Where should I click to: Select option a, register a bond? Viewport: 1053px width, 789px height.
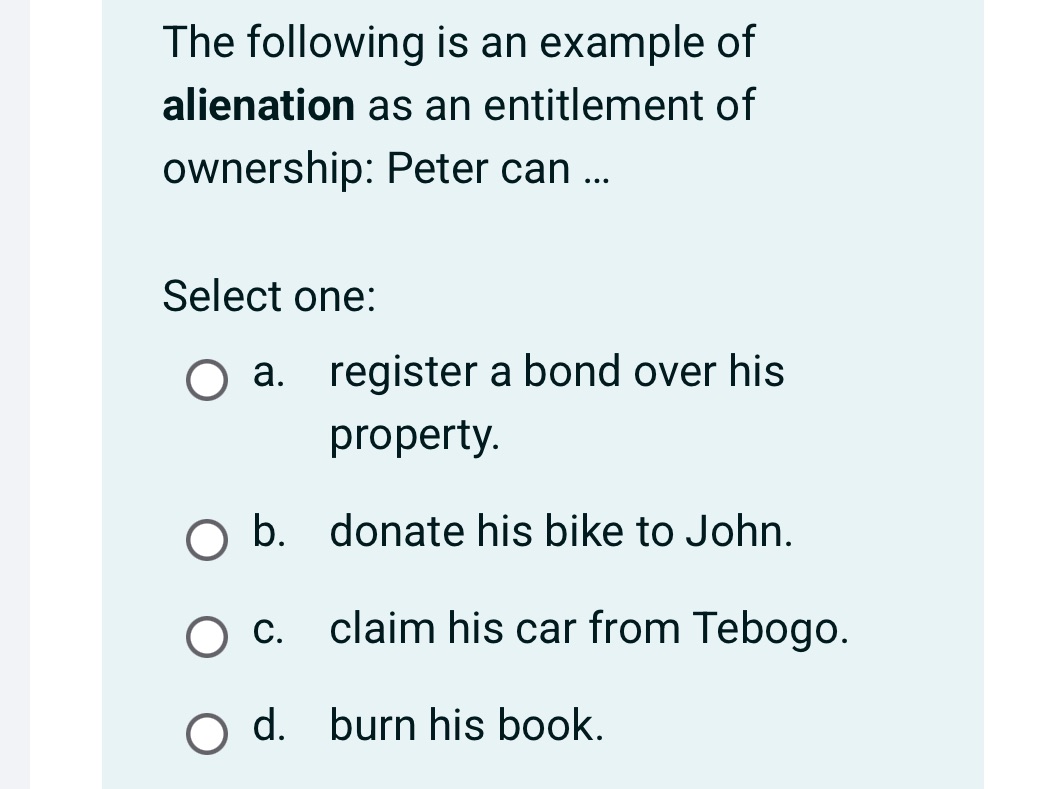(x=206, y=380)
